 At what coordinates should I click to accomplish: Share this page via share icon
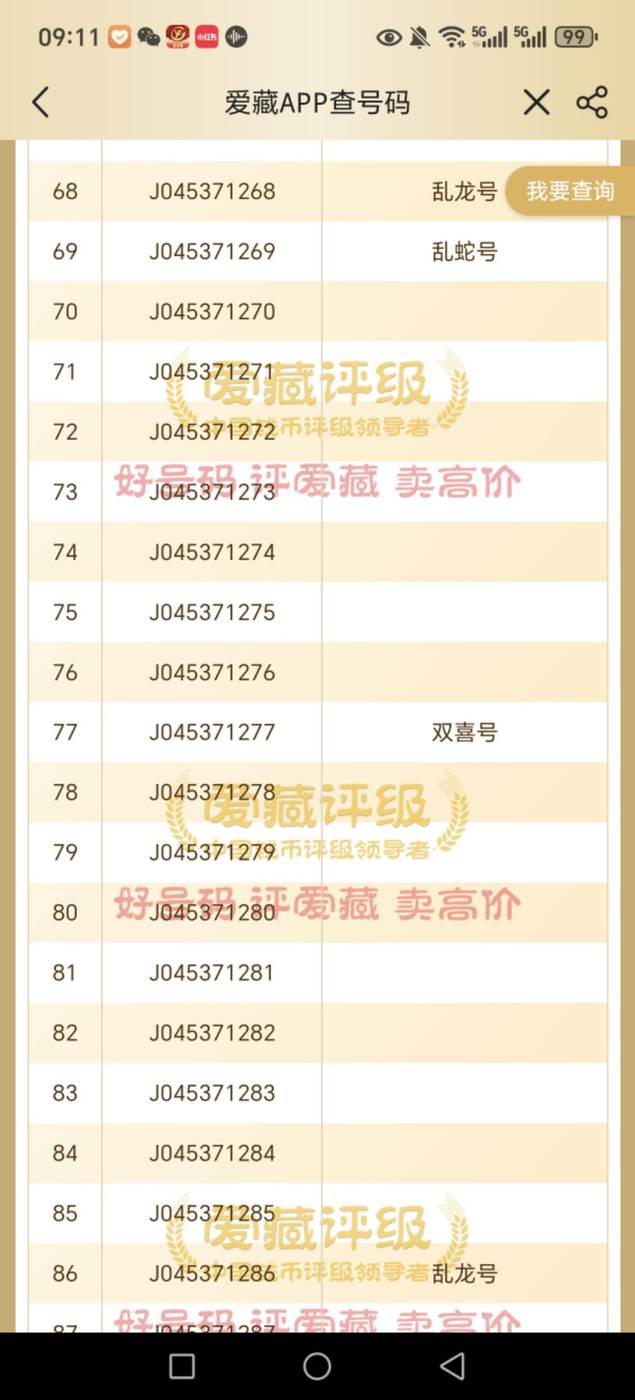point(592,102)
